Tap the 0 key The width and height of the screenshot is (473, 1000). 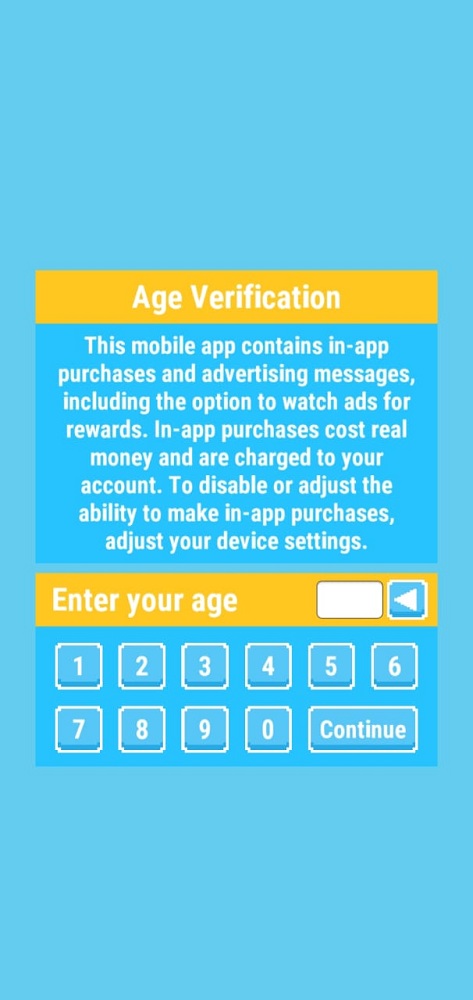coord(268,729)
